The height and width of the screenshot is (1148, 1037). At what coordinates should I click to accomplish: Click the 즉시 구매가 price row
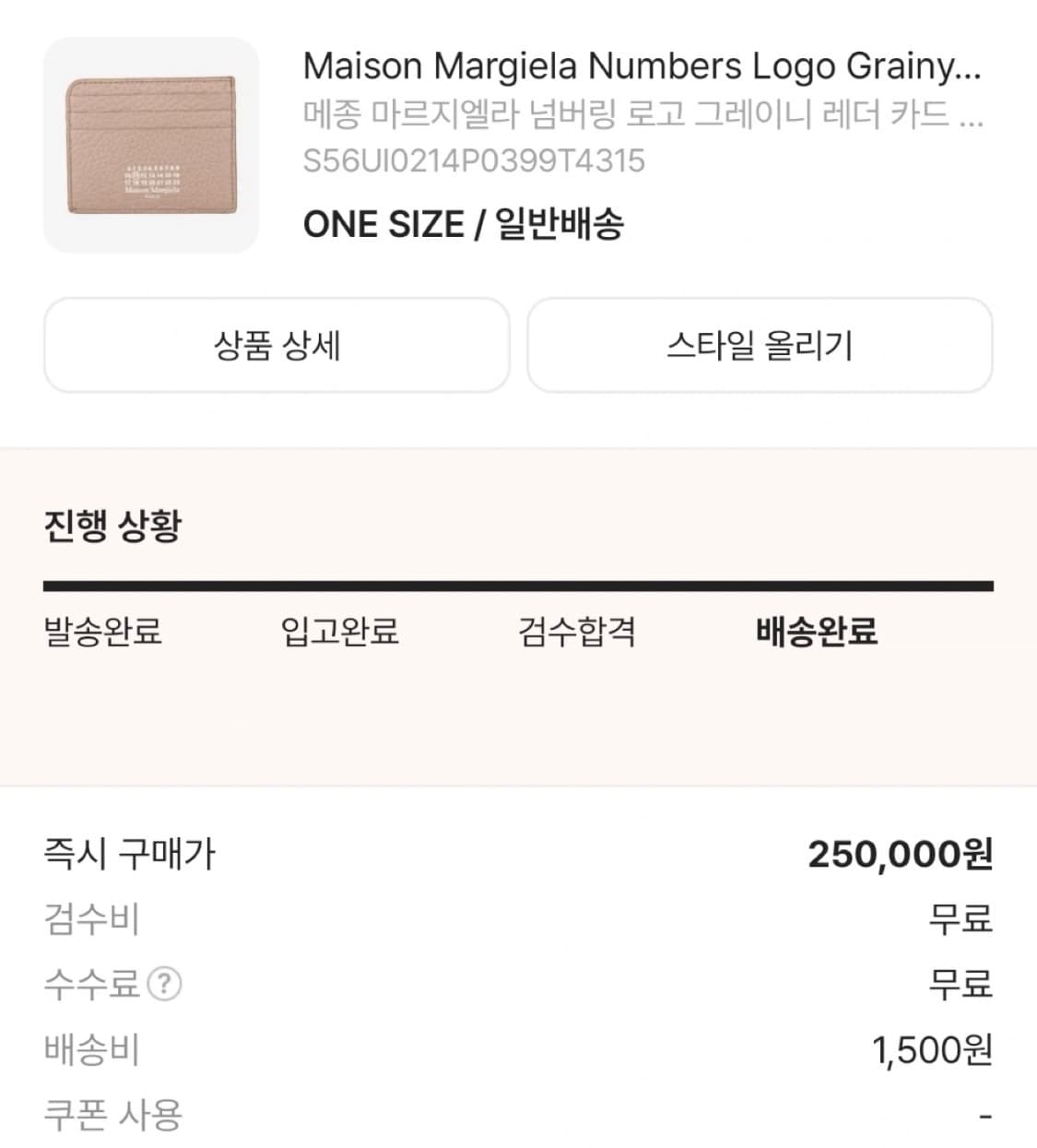[129, 854]
